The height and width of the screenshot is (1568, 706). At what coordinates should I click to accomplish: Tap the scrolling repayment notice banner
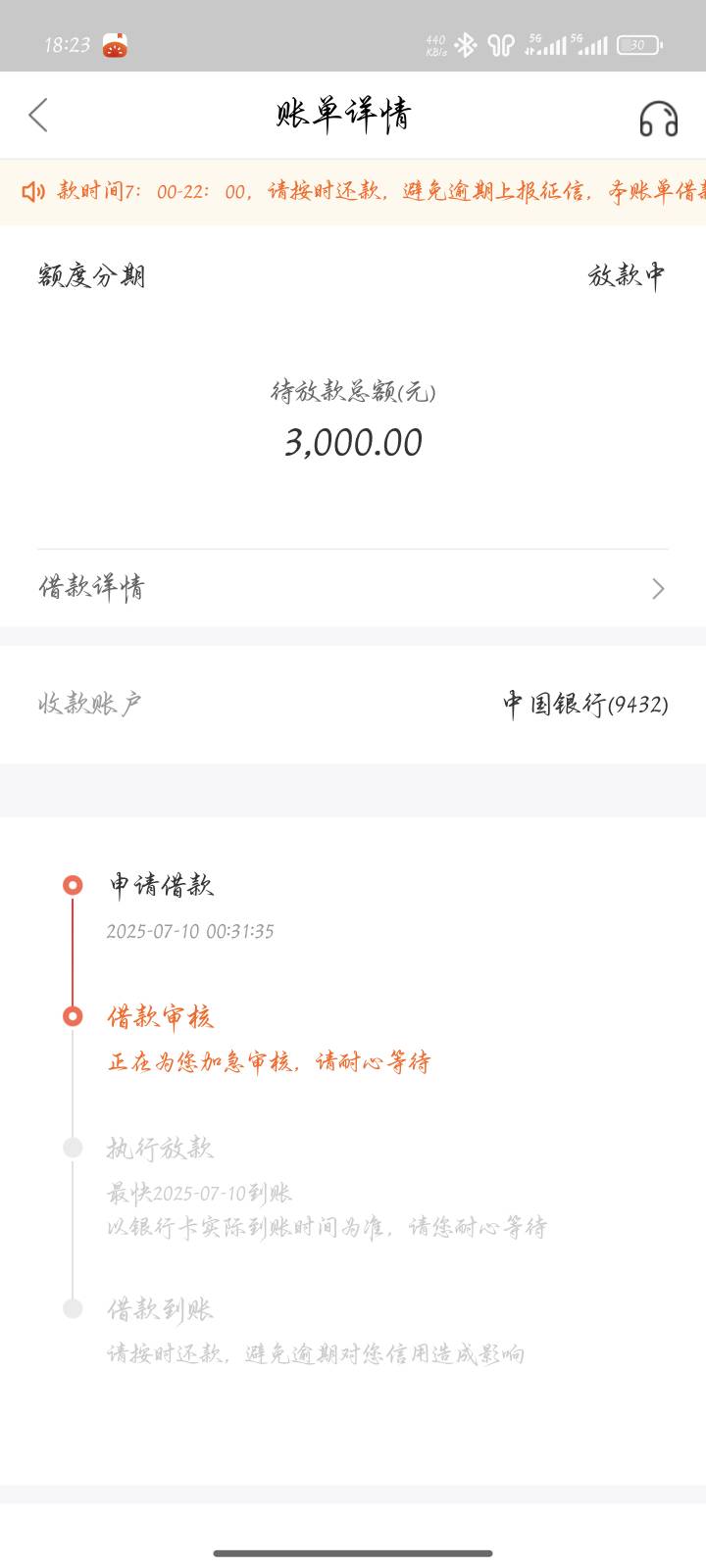coord(353,192)
